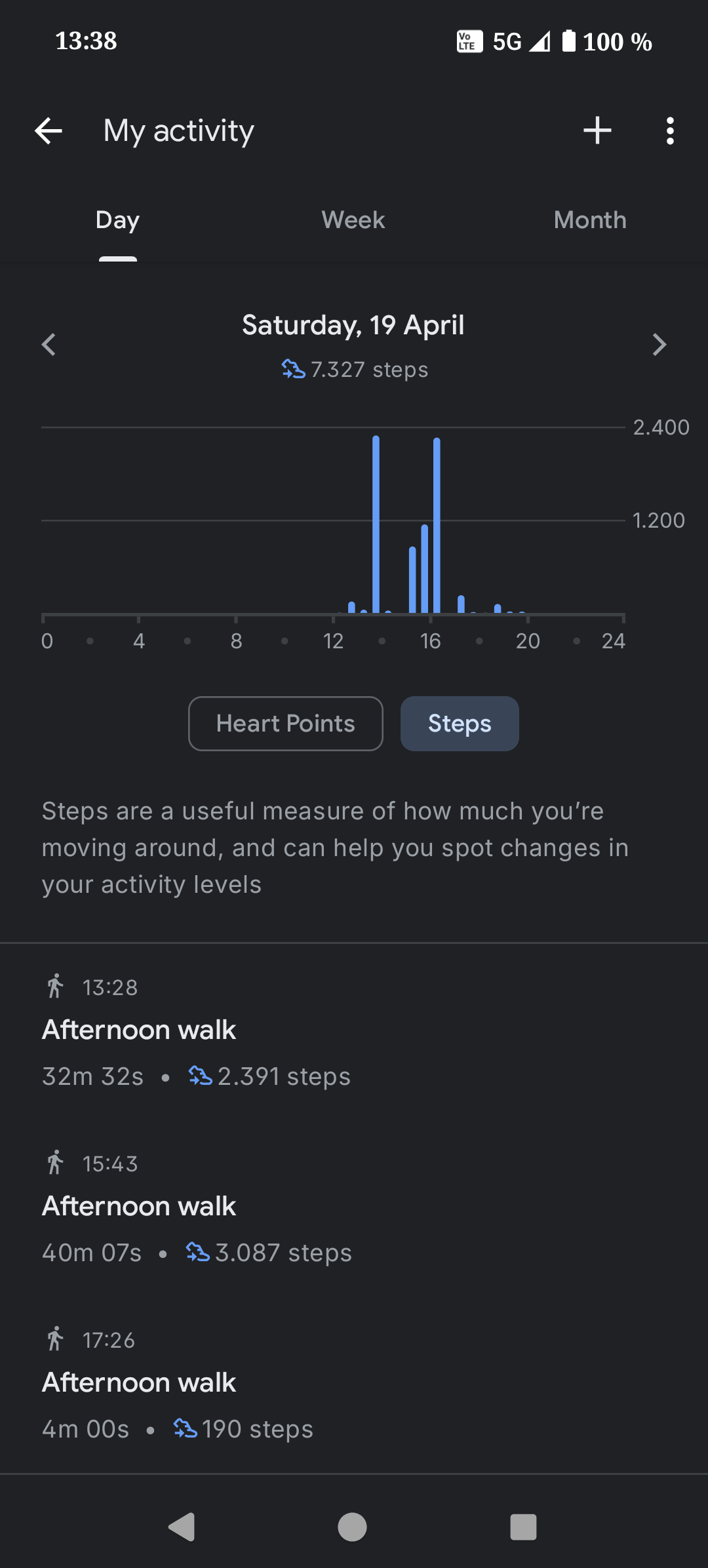
Task: Go to the previous day
Action: [x=49, y=344]
